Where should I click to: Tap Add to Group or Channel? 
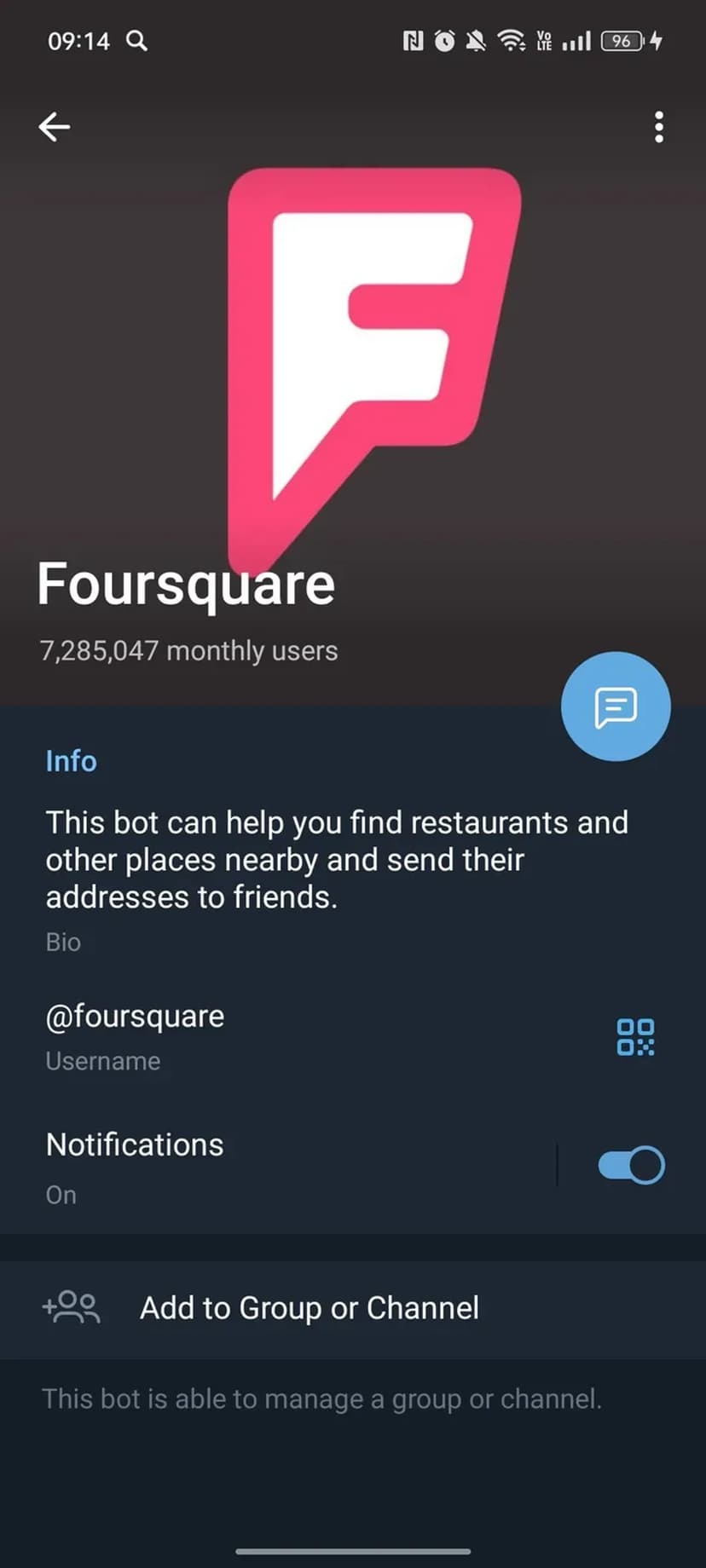pos(309,1308)
